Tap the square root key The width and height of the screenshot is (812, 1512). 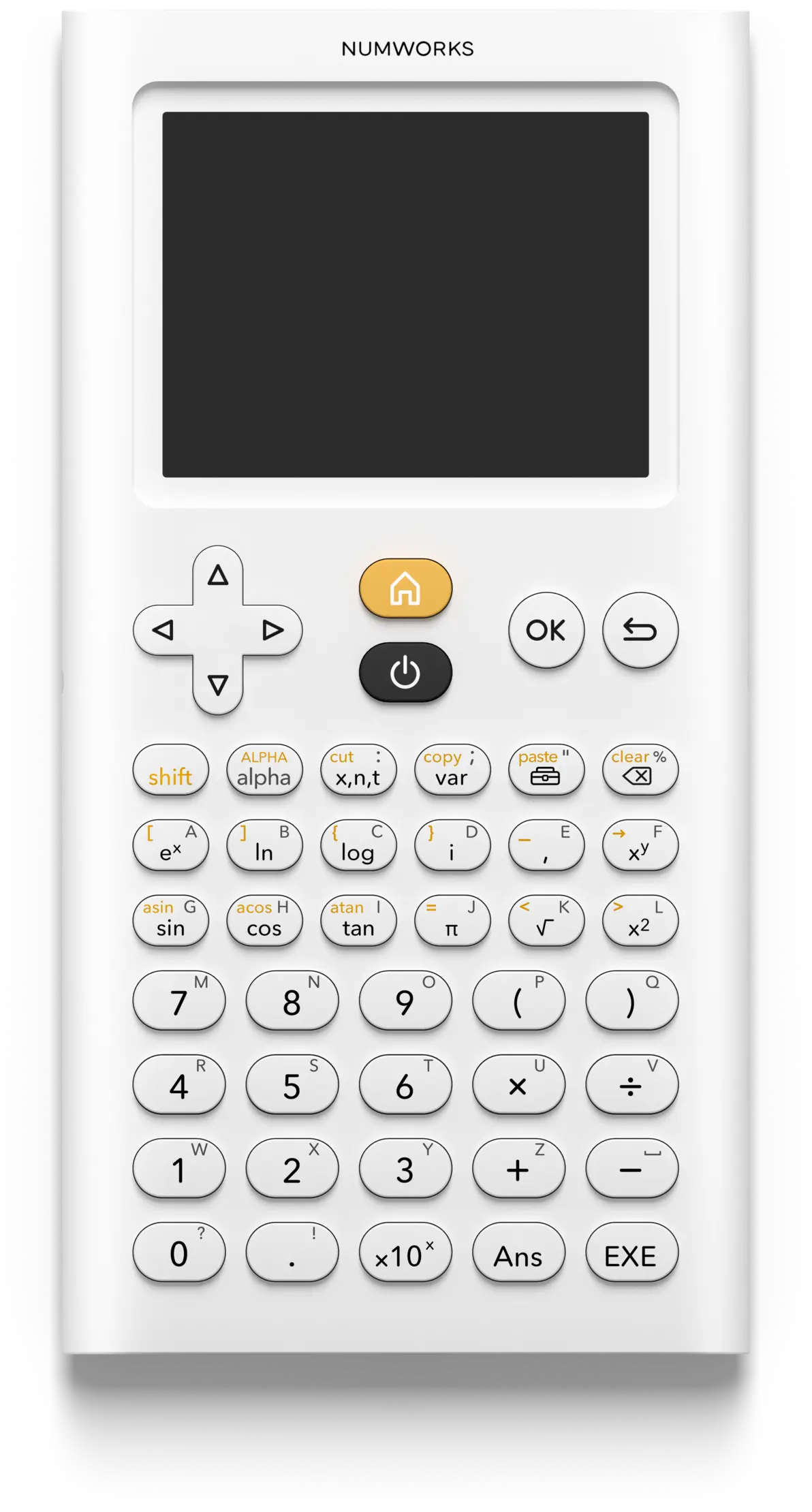tap(546, 922)
